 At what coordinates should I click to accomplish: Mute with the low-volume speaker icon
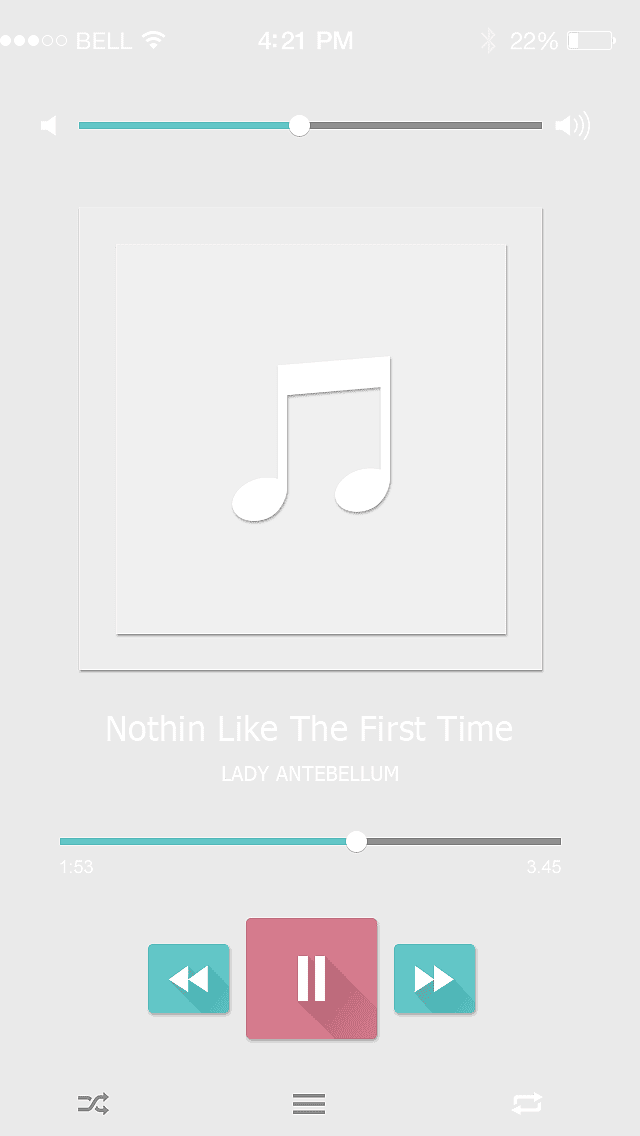coord(49,125)
